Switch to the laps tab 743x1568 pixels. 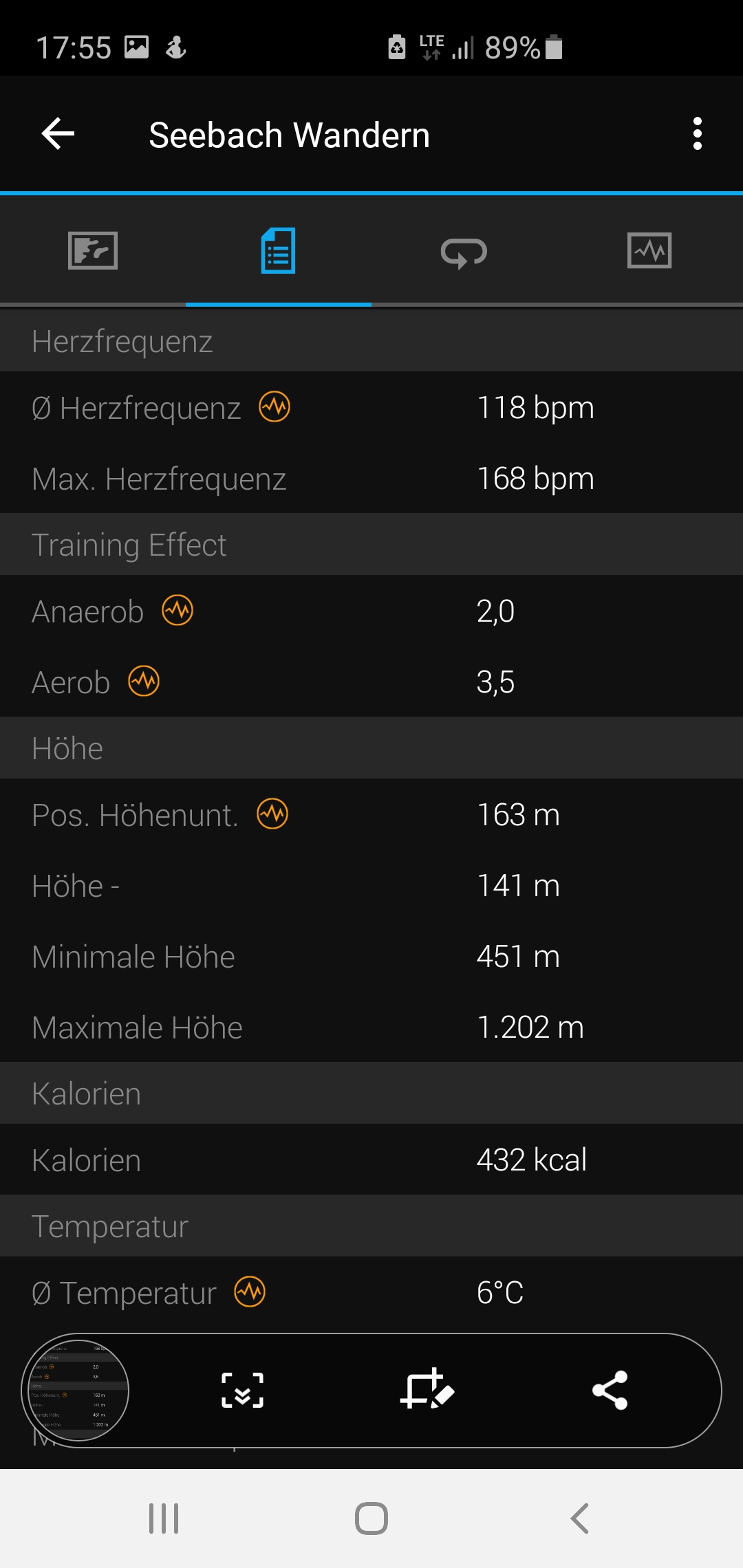click(x=464, y=252)
